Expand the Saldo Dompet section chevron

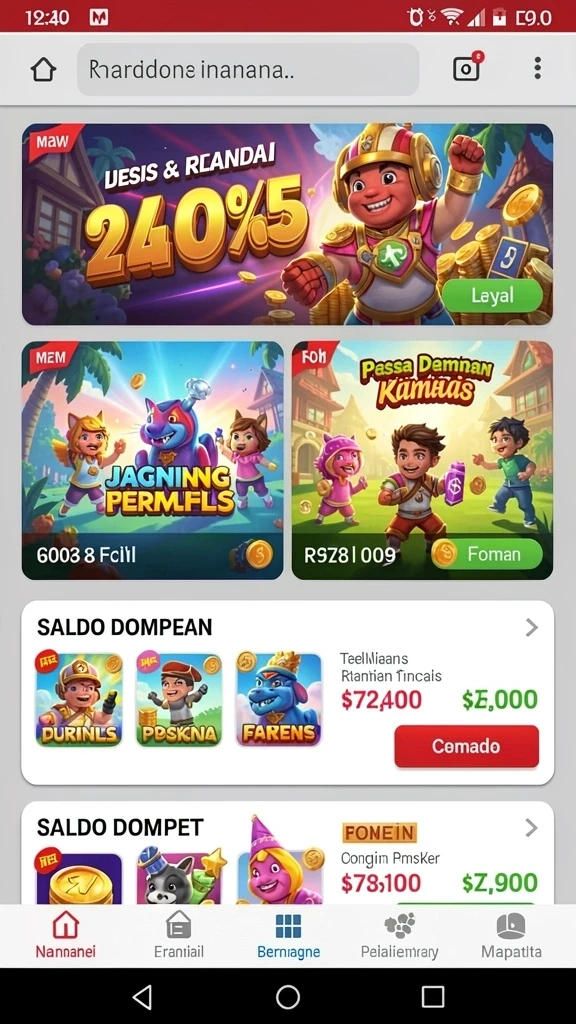click(x=532, y=828)
